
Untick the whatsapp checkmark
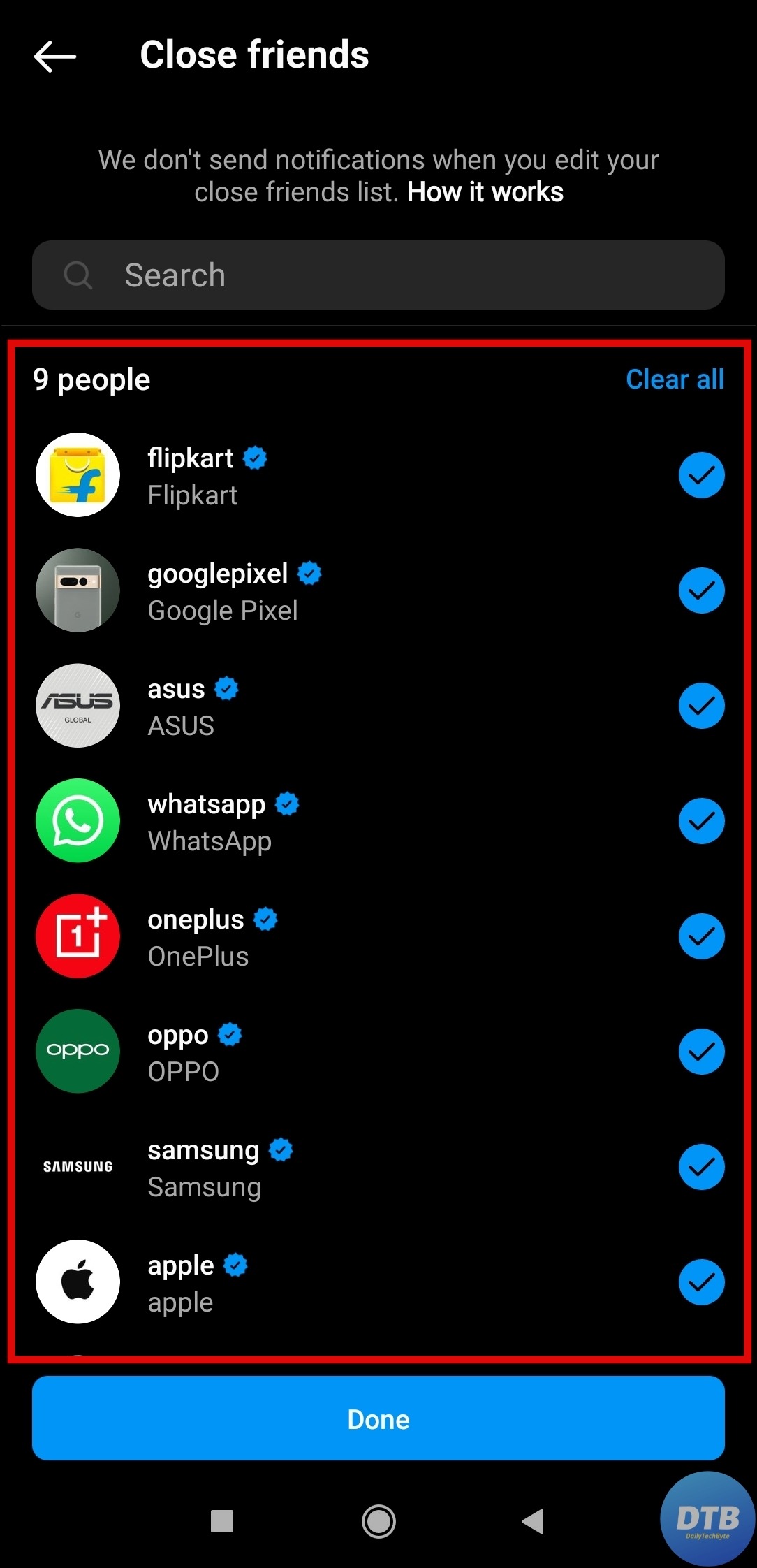[x=701, y=821]
